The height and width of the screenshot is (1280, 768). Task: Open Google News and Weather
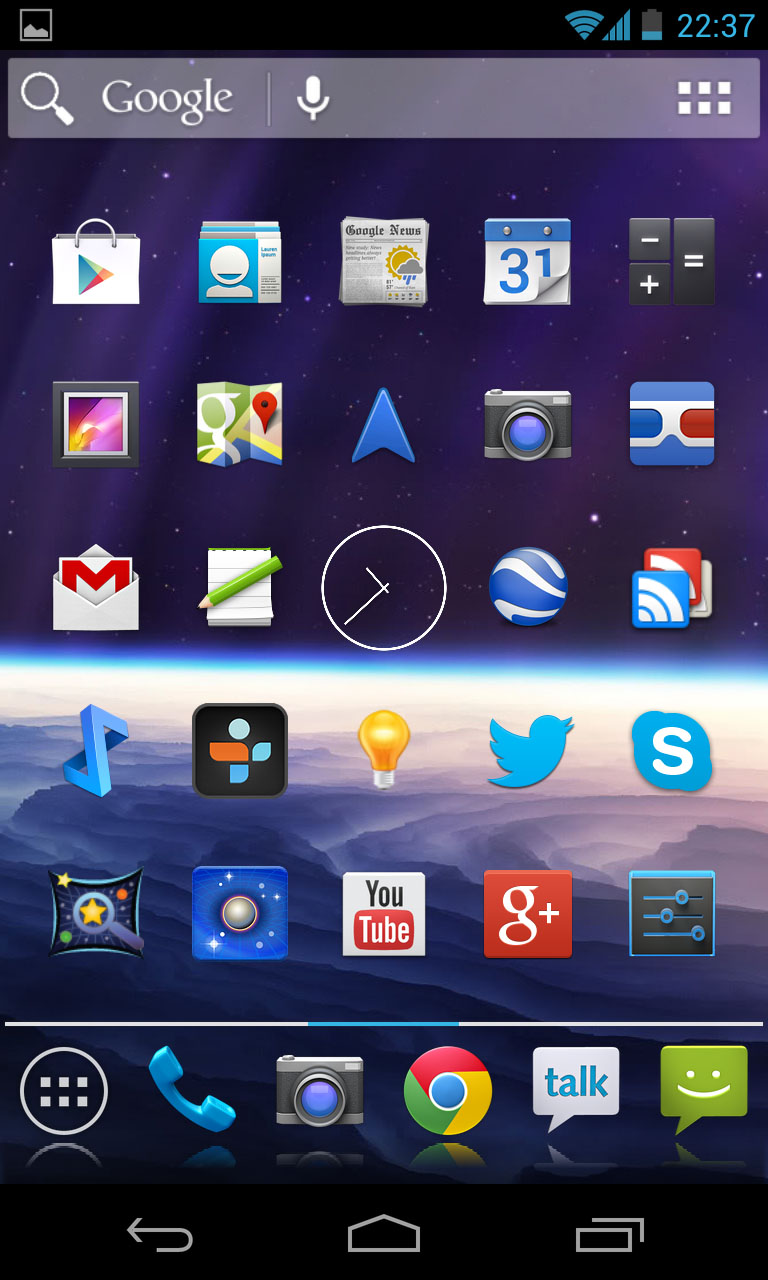tap(384, 262)
